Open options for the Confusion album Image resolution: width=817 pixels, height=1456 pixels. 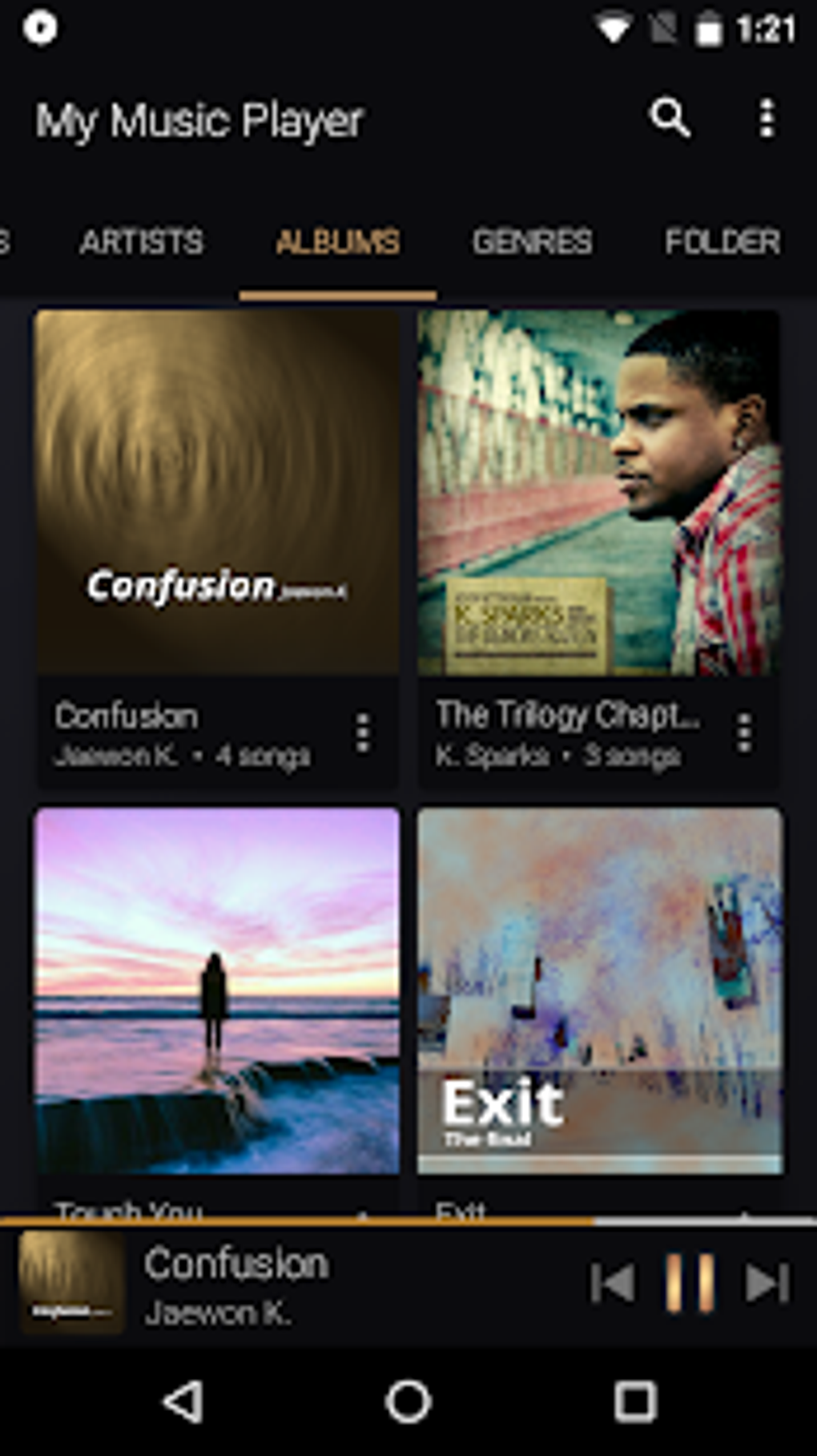[363, 735]
